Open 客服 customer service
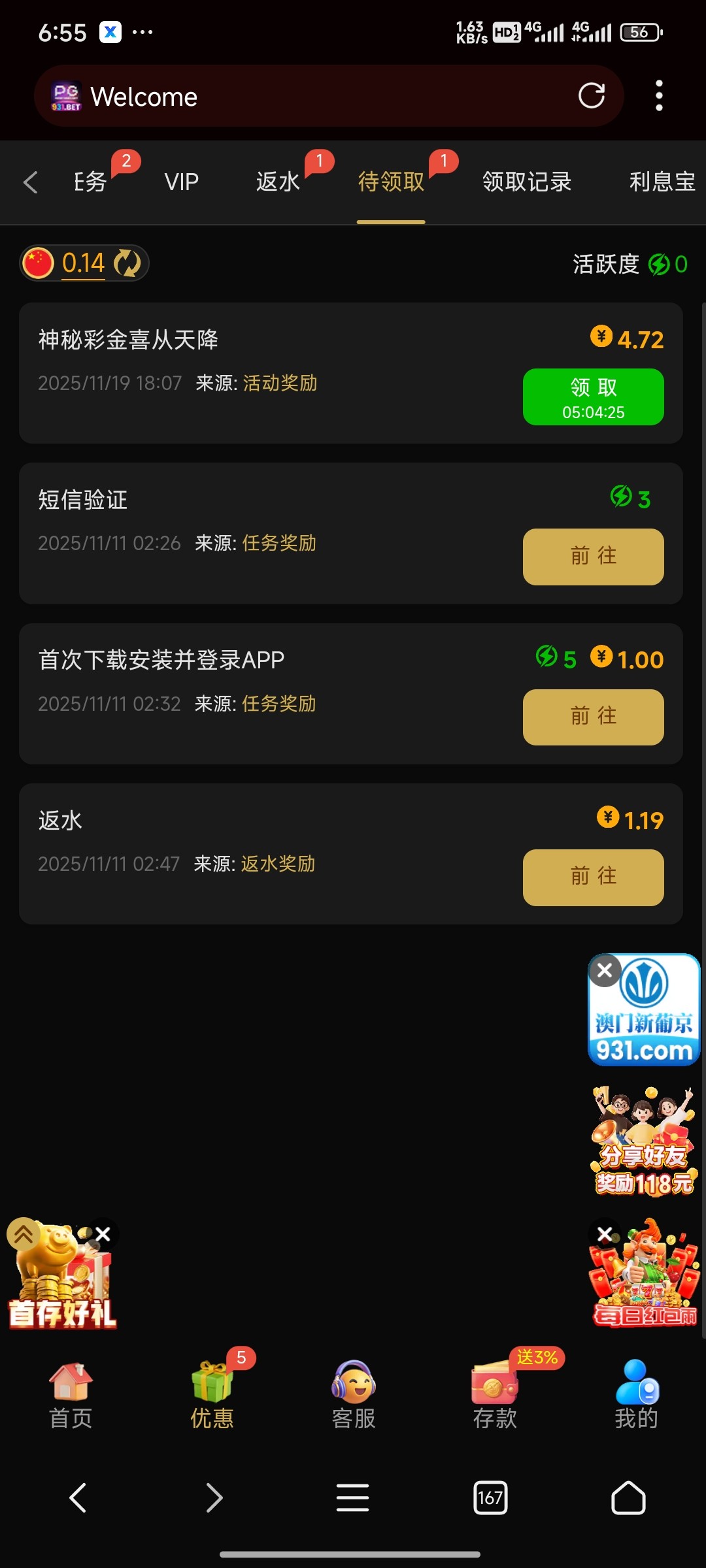706x1568 pixels. 354,1396
